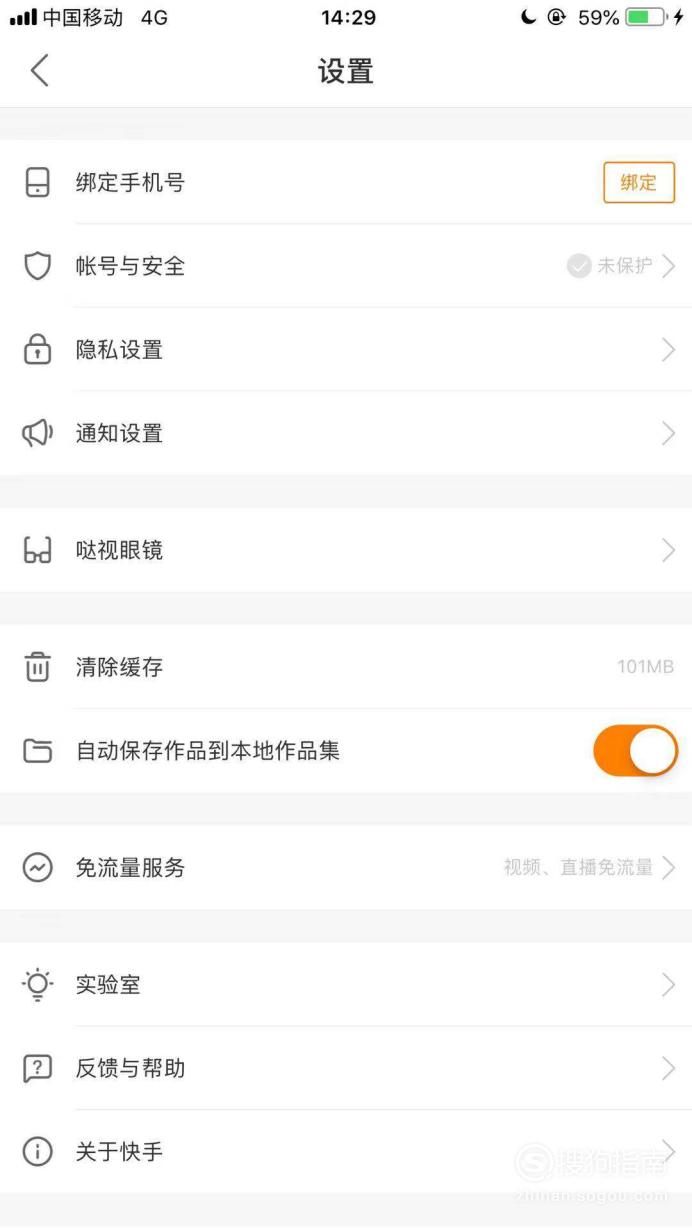Open 反馈与帮助

[x=346, y=1068]
